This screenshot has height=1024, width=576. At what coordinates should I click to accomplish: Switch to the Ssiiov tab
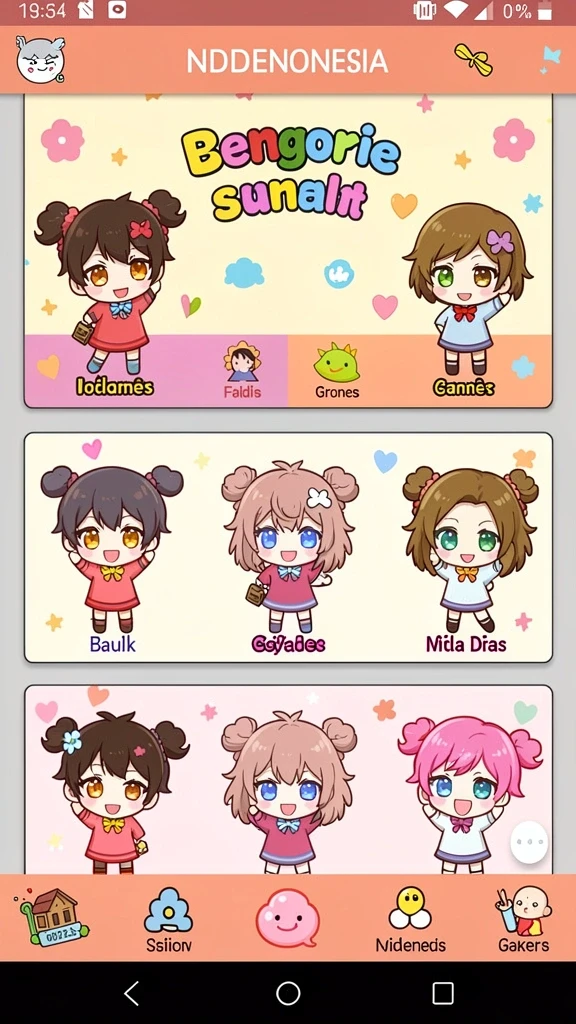168,920
